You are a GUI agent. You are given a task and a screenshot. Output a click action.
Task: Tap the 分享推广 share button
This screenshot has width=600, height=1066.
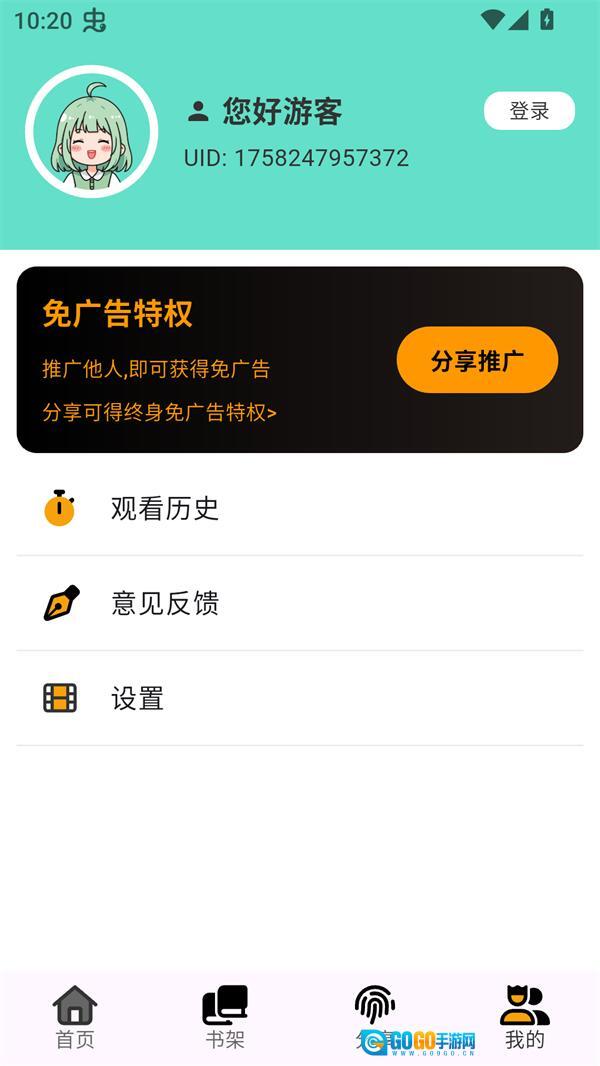tap(477, 360)
